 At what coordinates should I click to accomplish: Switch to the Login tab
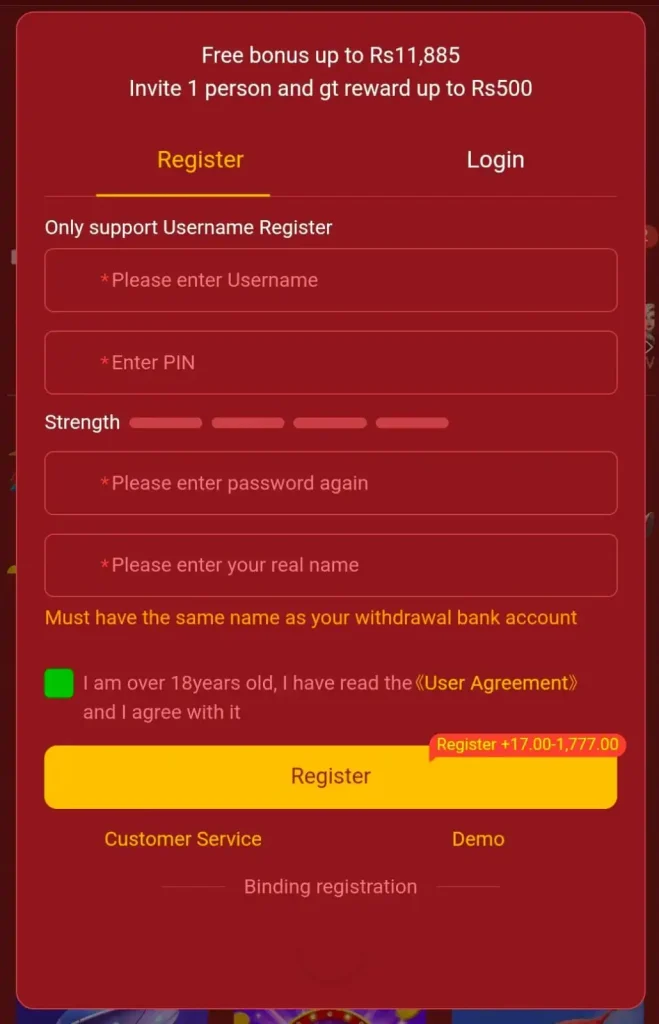click(x=495, y=160)
